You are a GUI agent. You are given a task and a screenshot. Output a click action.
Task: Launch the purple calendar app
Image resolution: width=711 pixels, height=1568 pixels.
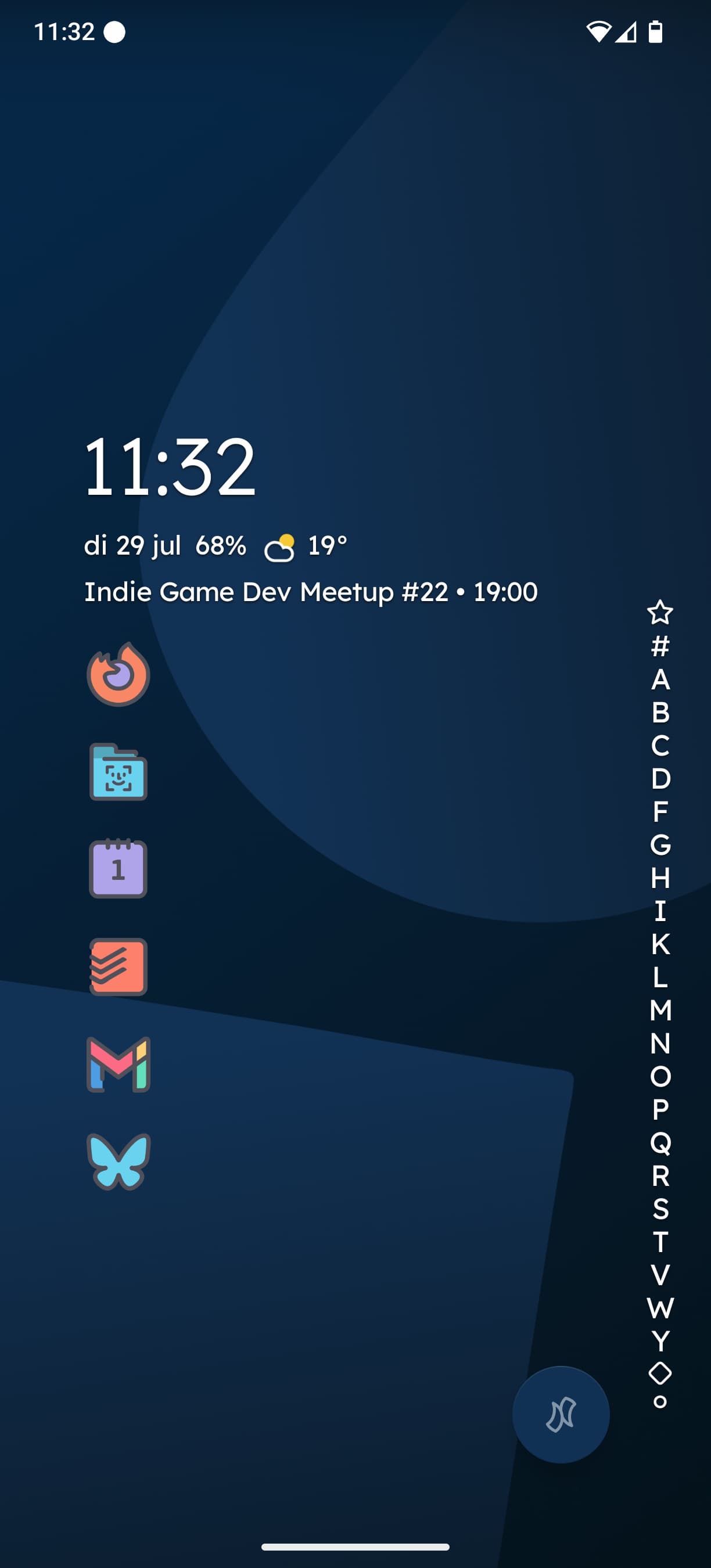coord(118,868)
